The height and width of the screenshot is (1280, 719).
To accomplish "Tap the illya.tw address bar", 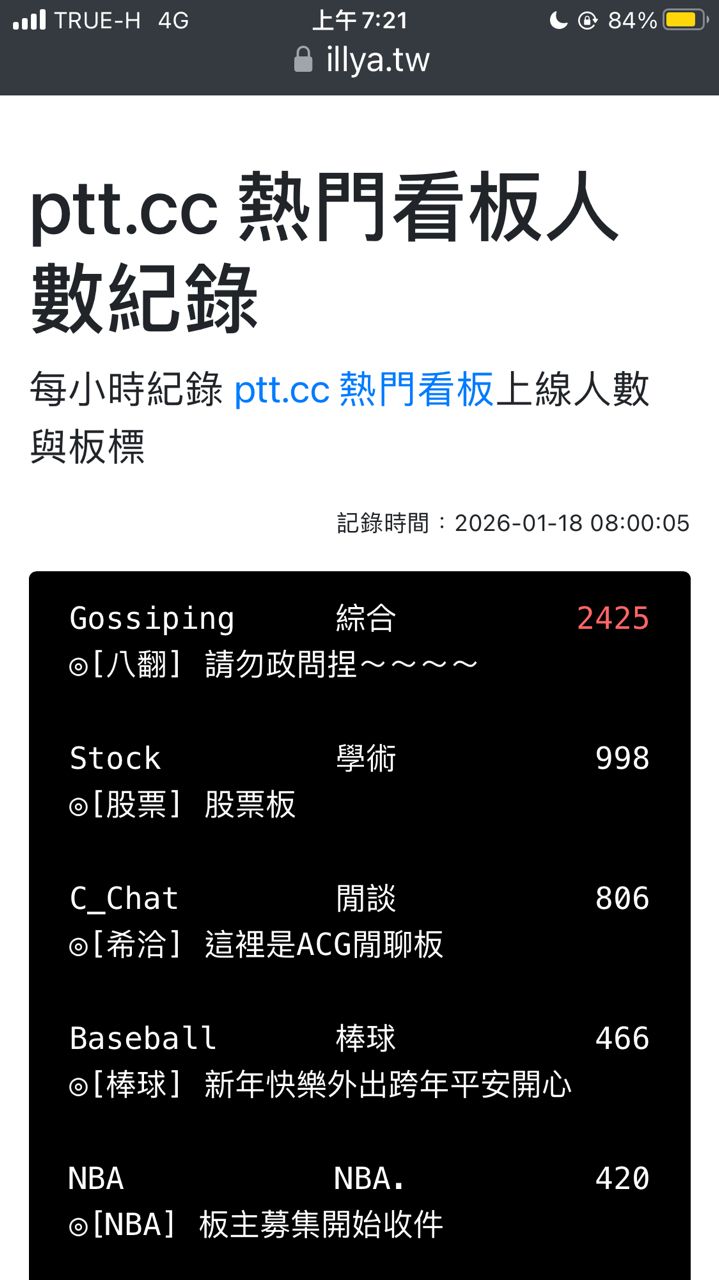I will coord(362,60).
